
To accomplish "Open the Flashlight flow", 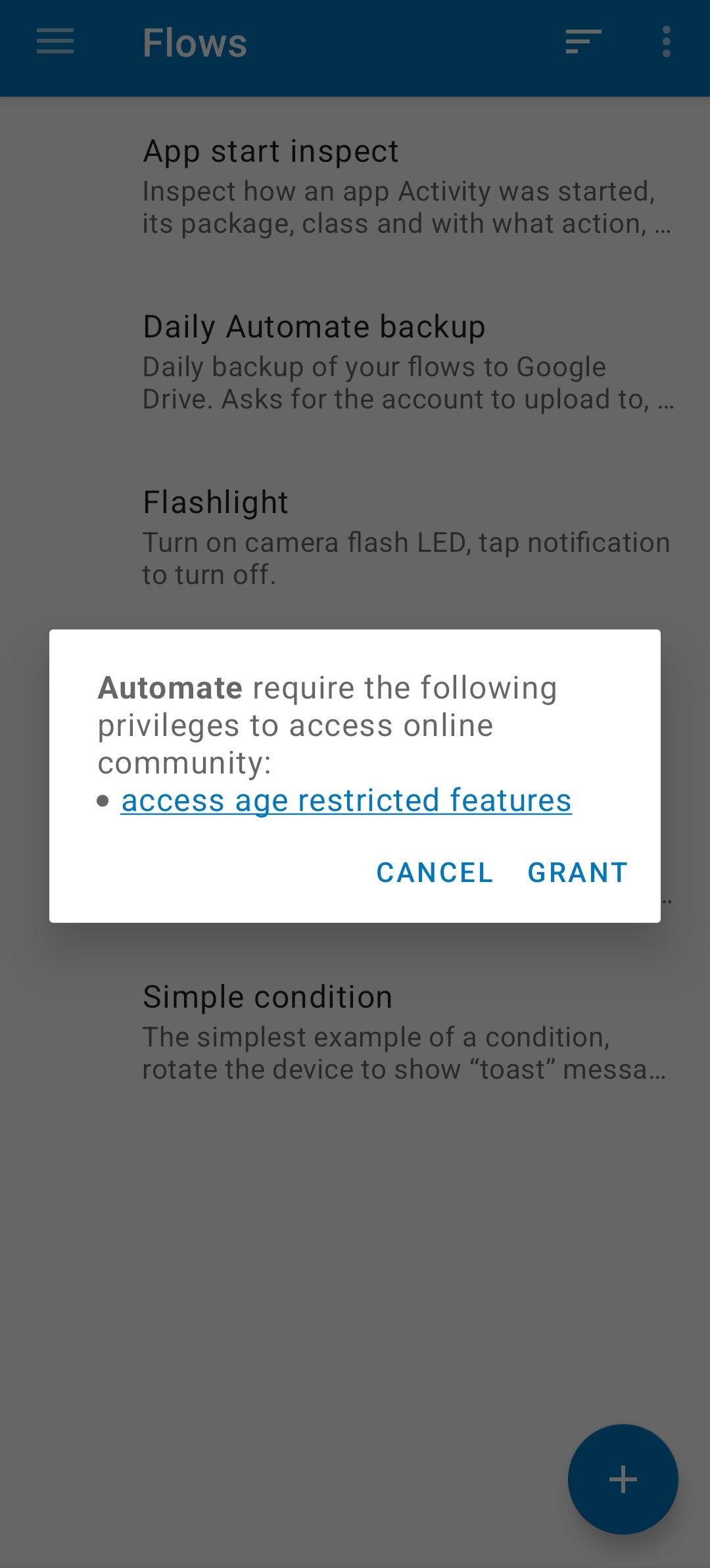I will (355, 537).
